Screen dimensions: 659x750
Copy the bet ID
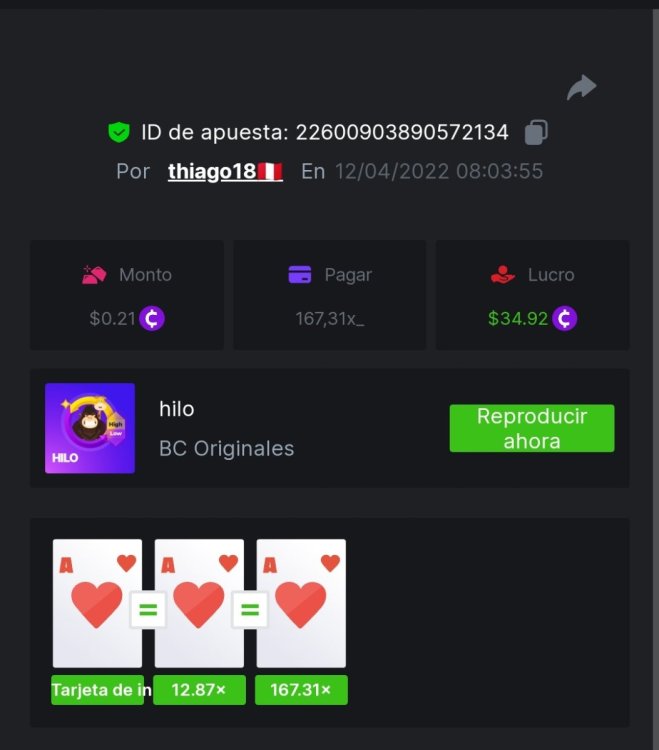click(x=536, y=132)
